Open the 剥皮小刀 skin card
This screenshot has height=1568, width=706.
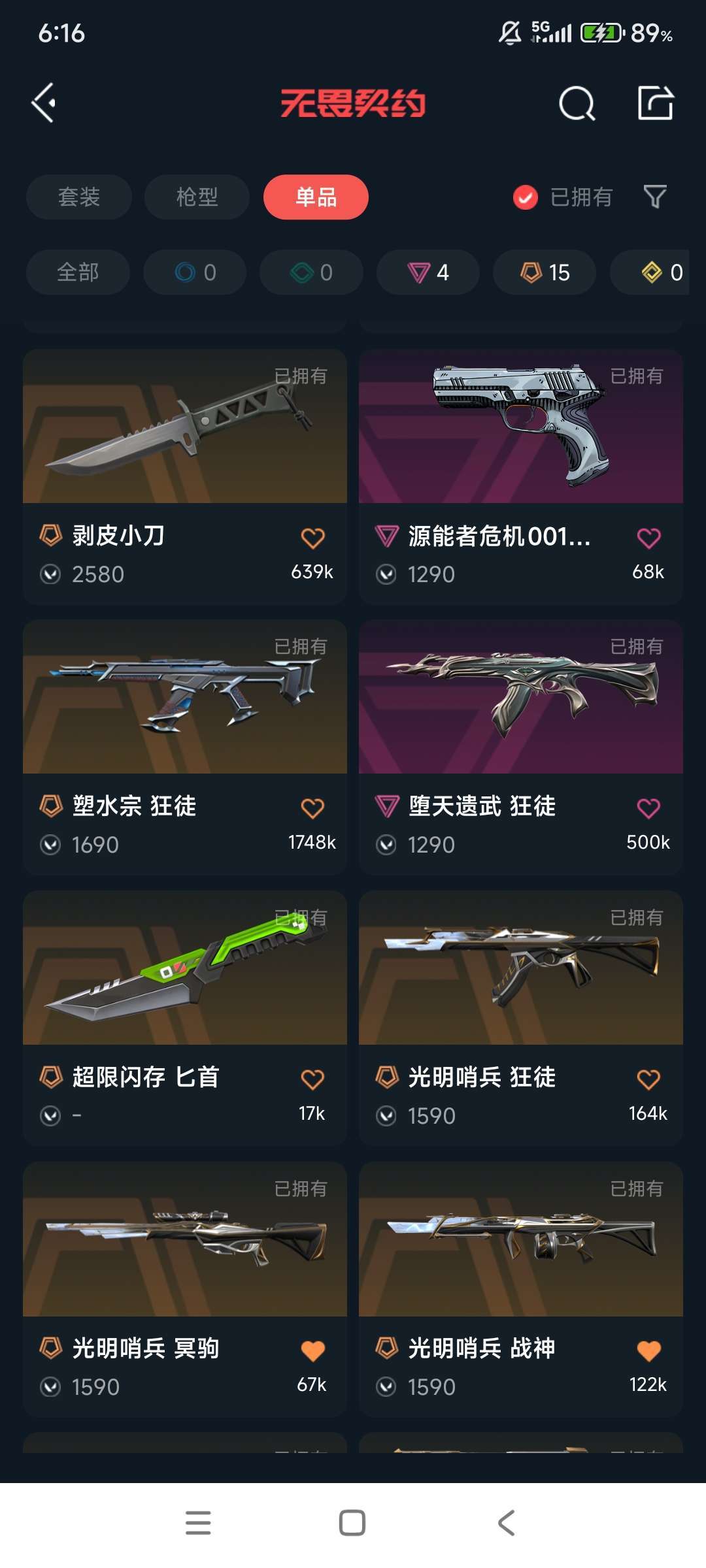point(185,476)
